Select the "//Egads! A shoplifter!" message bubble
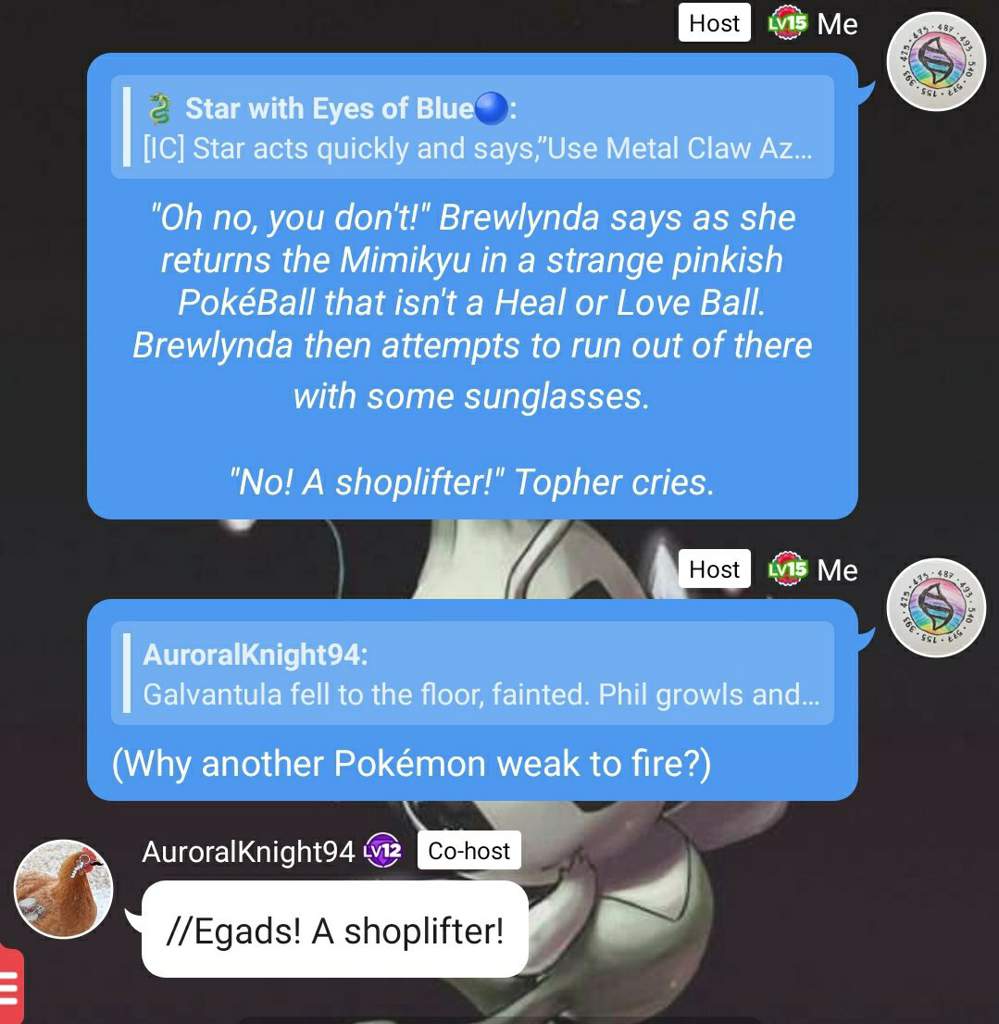 coord(335,930)
